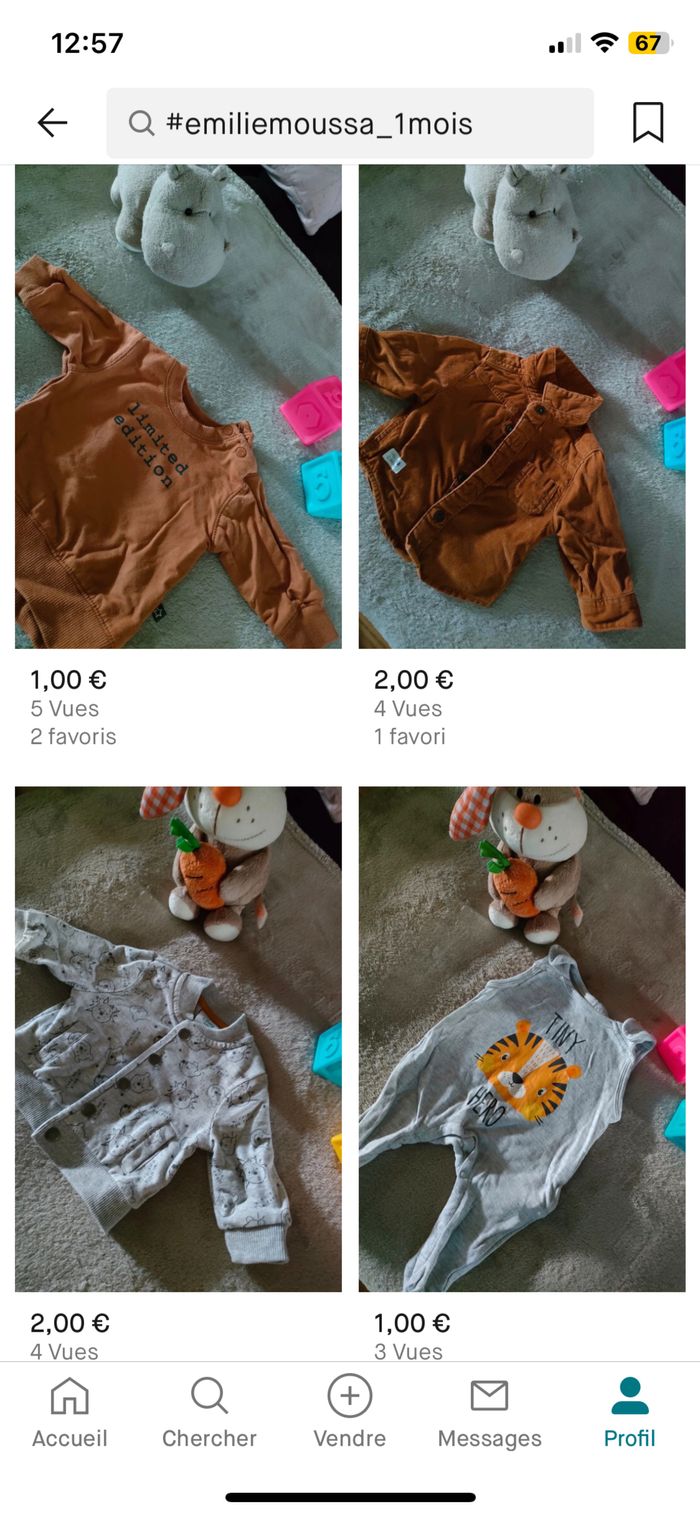Open the Messages tab
The image size is (700, 1517).
489,1412
